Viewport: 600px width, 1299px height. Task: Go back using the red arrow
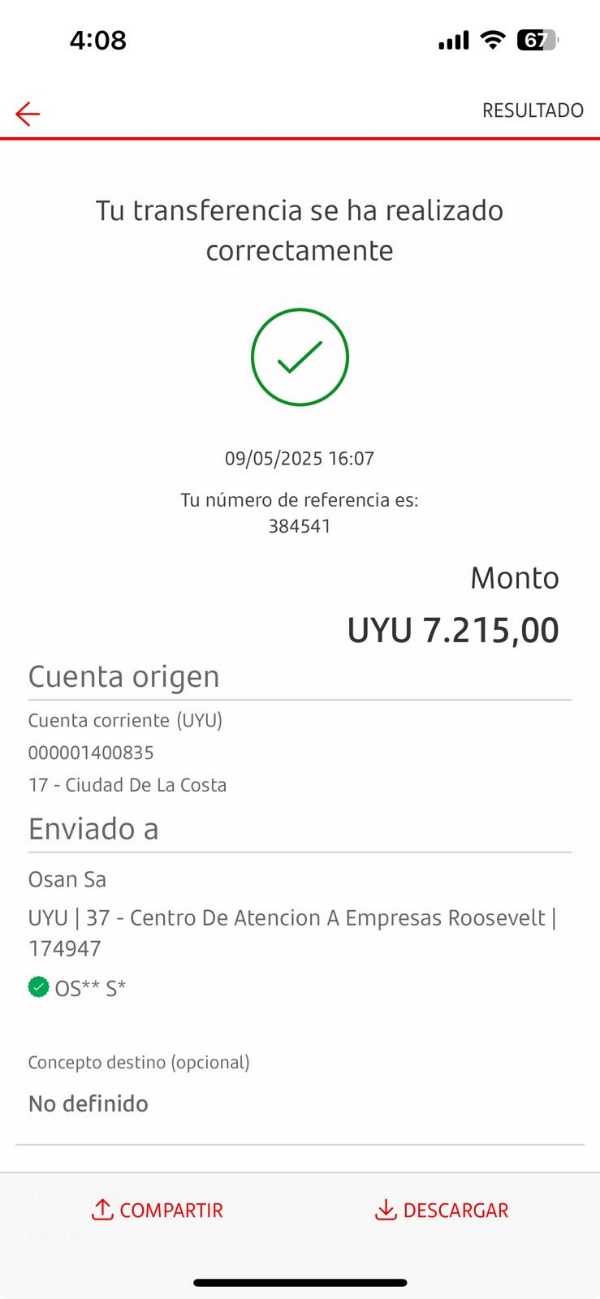(28, 114)
